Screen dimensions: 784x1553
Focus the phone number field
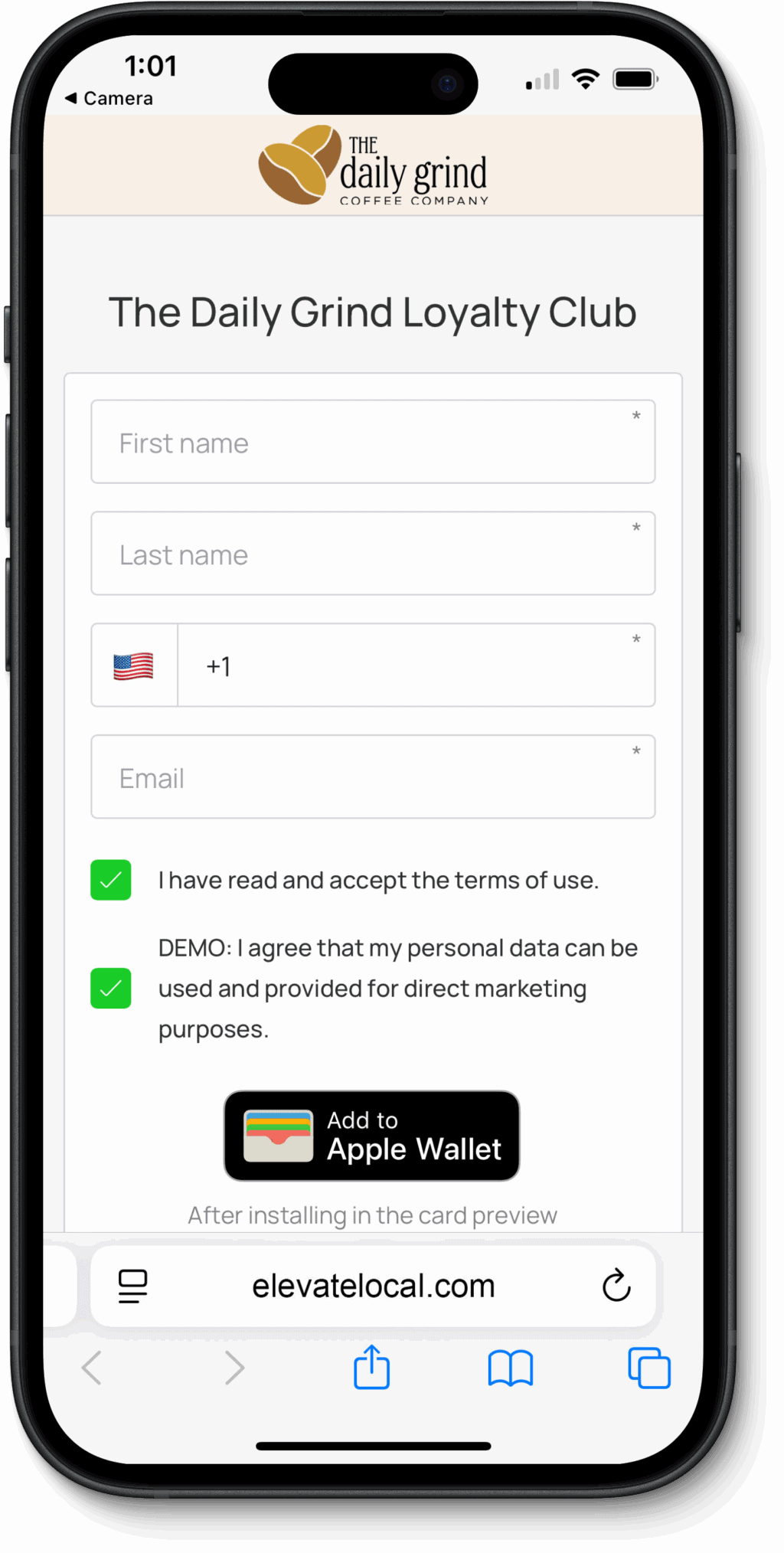tap(416, 665)
